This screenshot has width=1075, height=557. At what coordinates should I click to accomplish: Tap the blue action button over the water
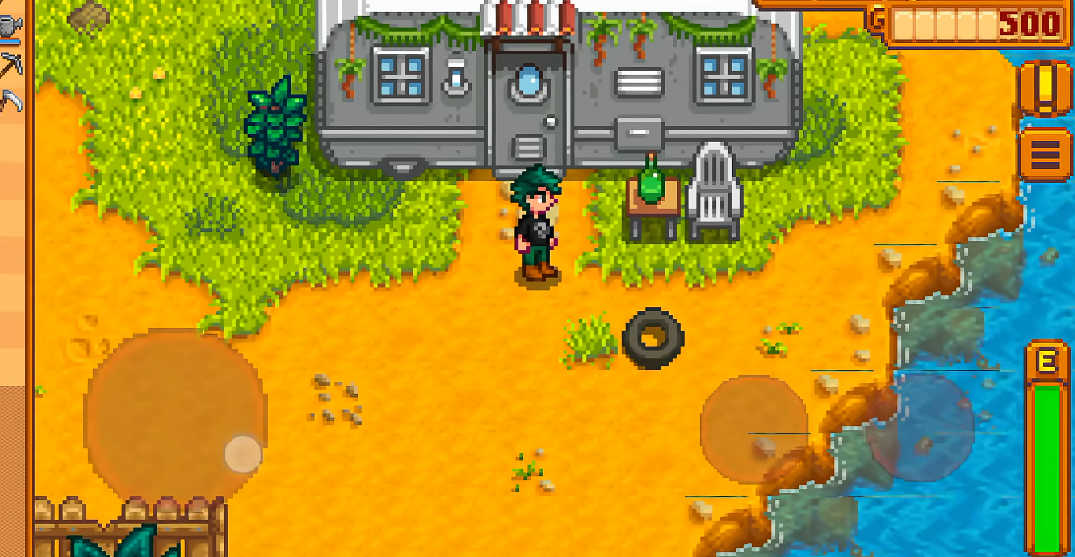(x=920, y=427)
